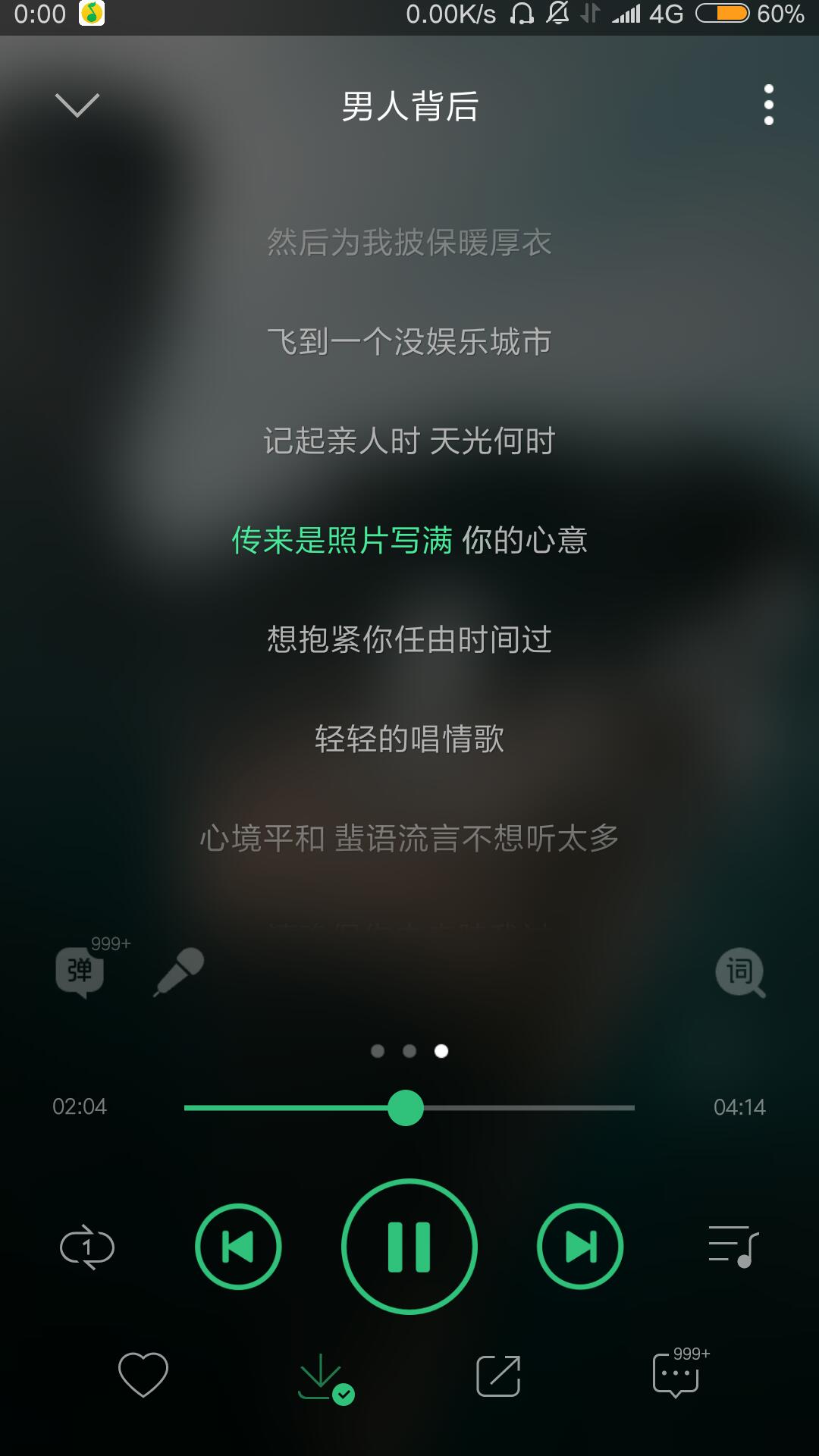This screenshot has width=819, height=1456.
Task: Collapse the player with the down chevron
Action: [77, 105]
